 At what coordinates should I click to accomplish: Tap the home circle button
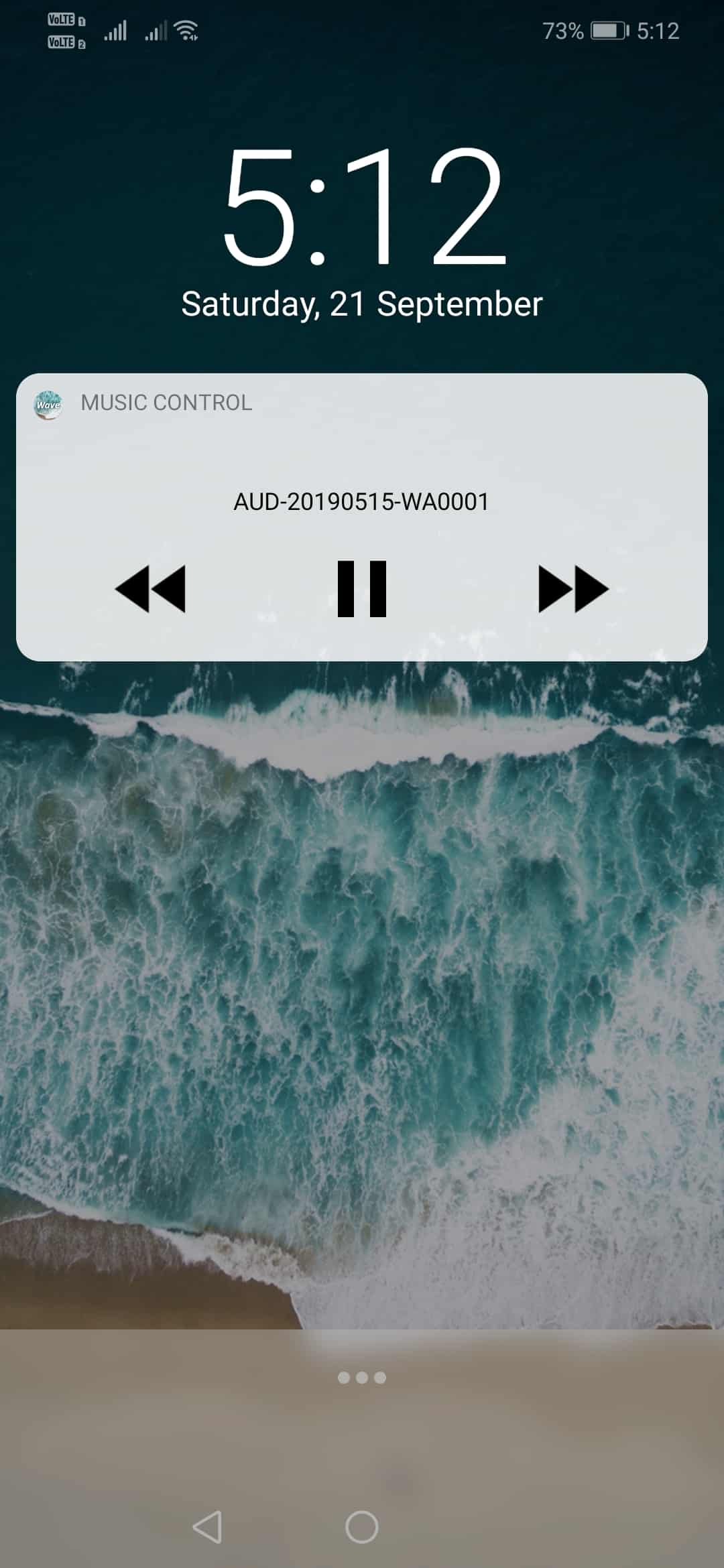362,1527
